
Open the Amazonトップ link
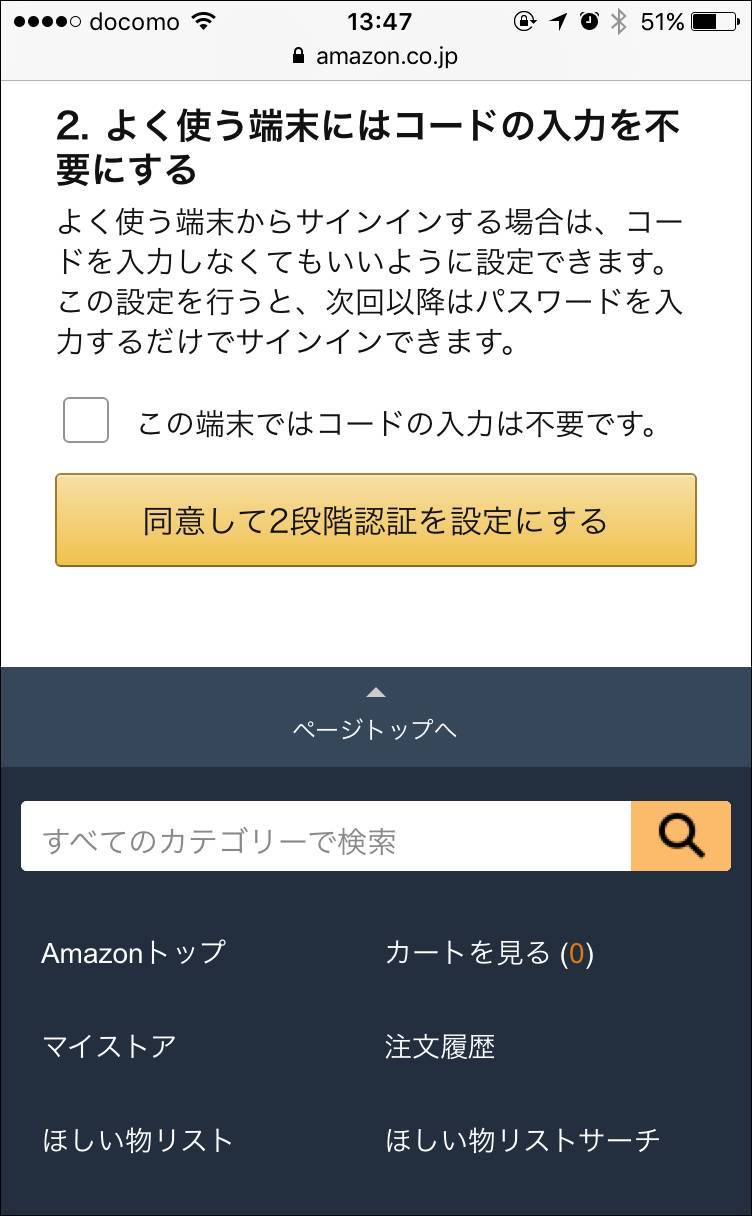click(133, 952)
